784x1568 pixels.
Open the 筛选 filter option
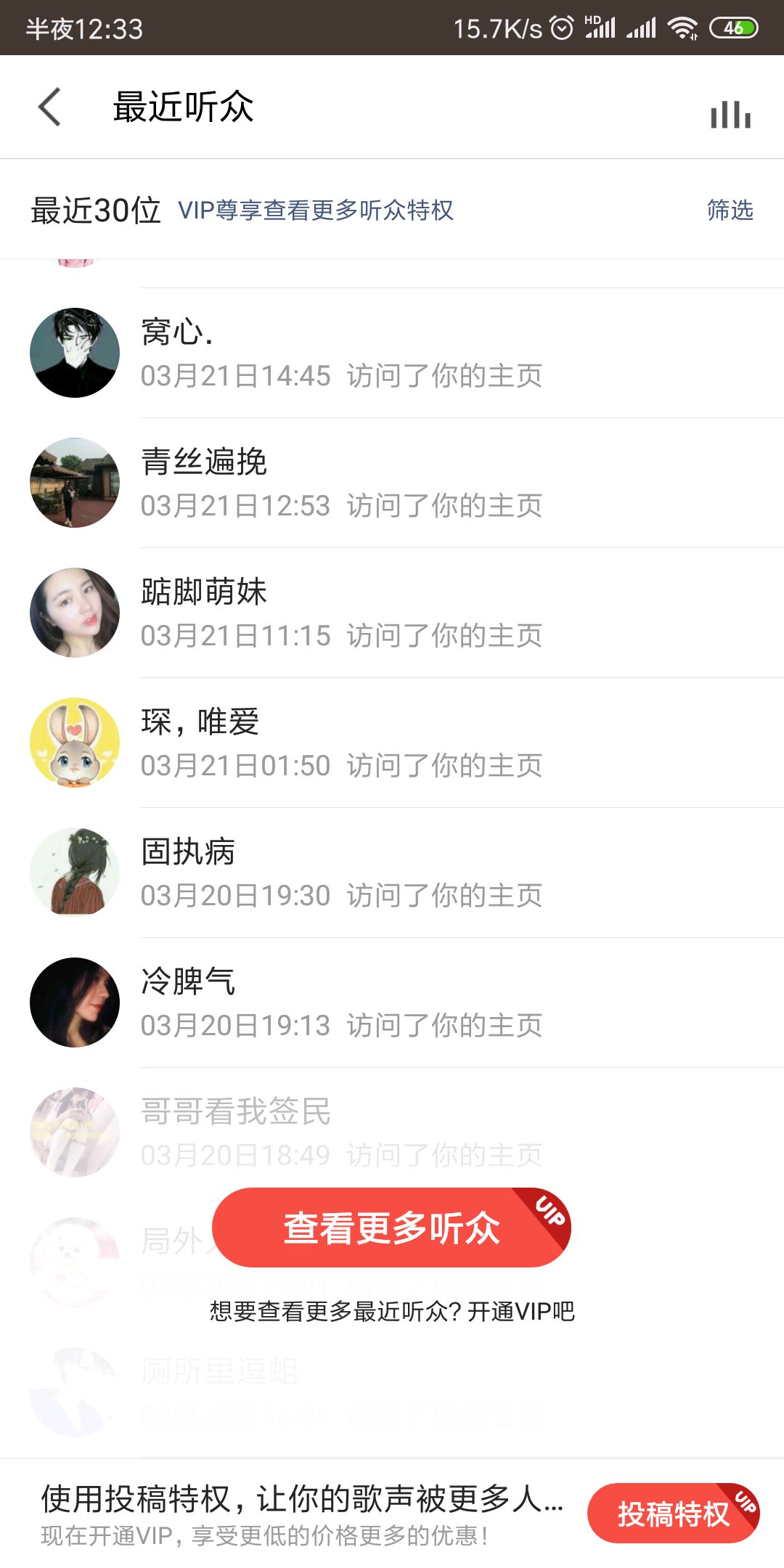tap(730, 211)
